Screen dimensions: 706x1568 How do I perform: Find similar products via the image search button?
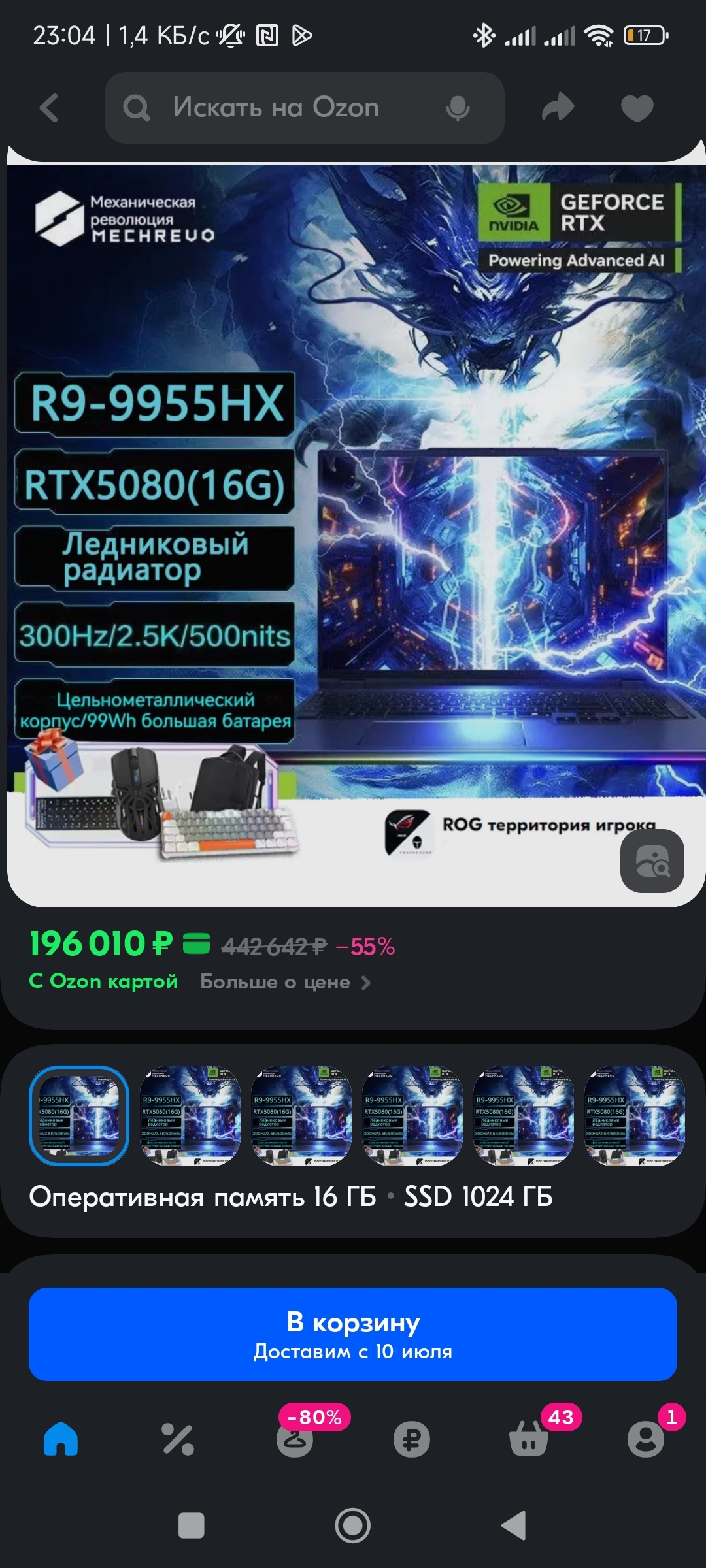(652, 860)
